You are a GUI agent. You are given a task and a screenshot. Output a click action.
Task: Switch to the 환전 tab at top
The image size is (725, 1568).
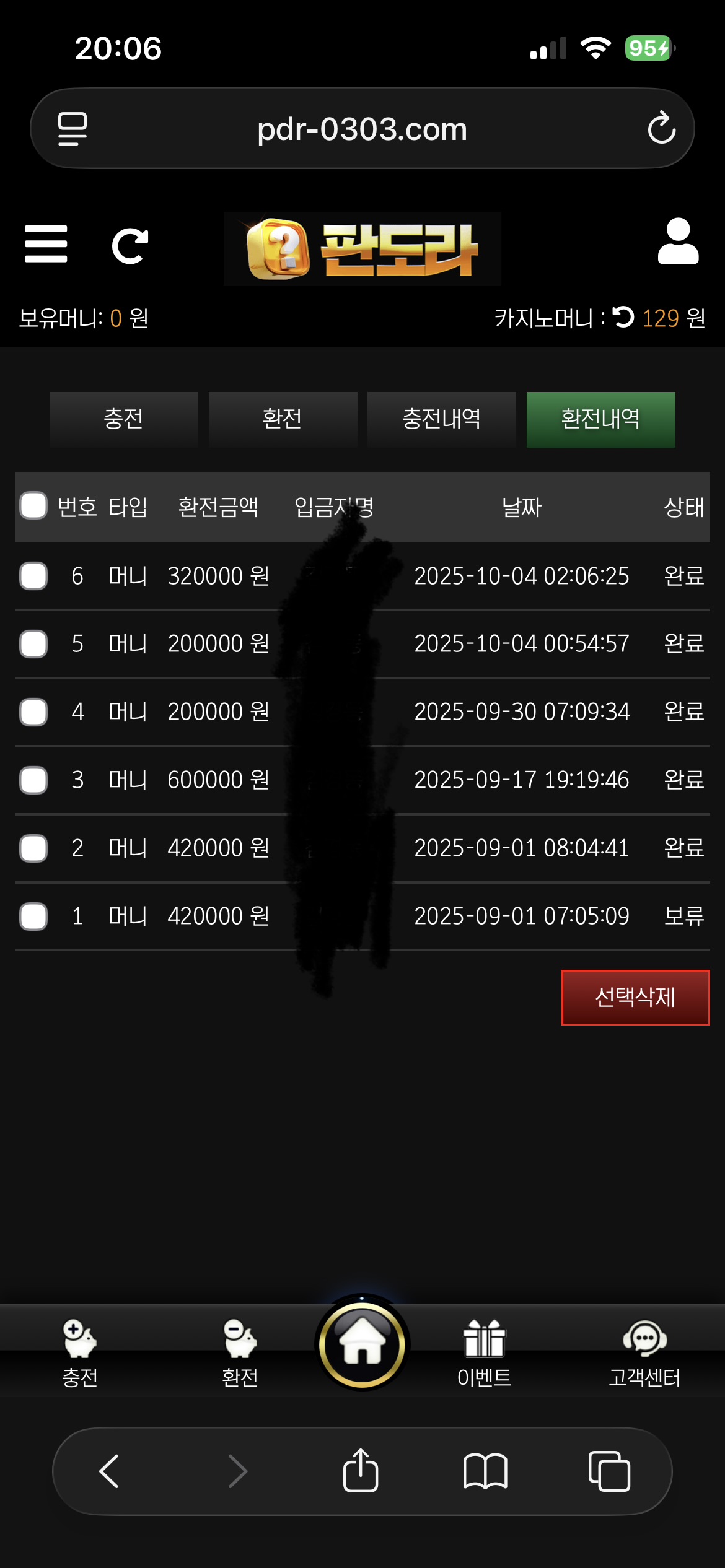pyautogui.click(x=283, y=419)
